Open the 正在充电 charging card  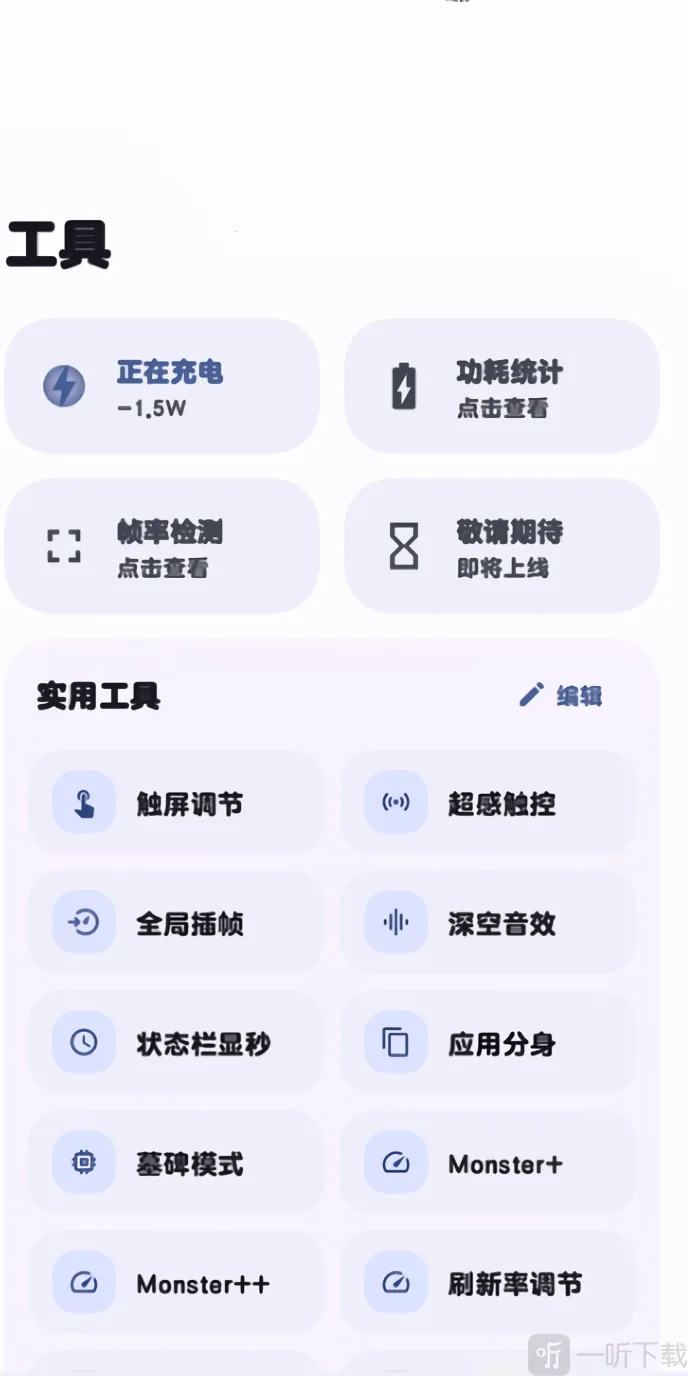pyautogui.click(x=162, y=386)
